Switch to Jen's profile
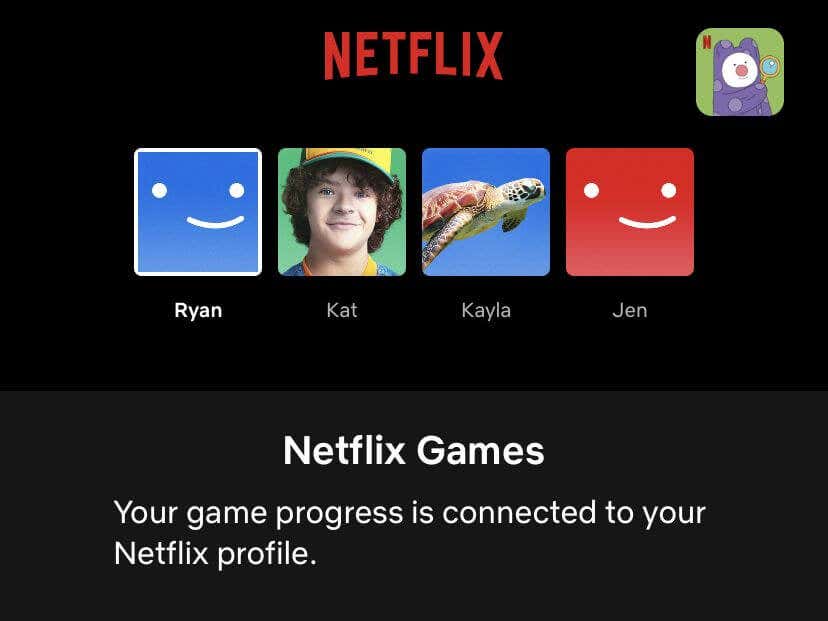This screenshot has height=621, width=828. pos(630,212)
